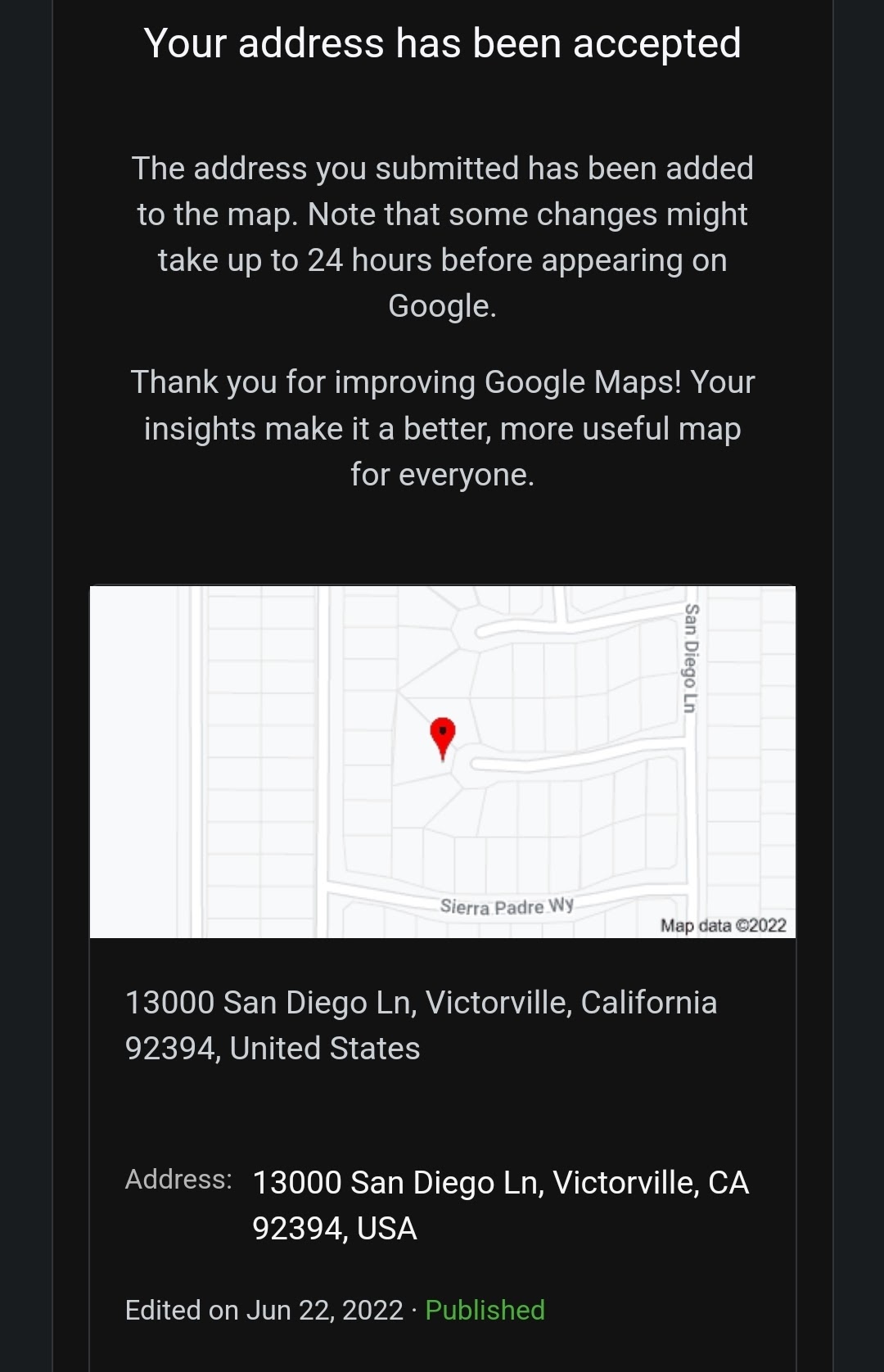The height and width of the screenshot is (1372, 884).
Task: Open the map preview of San Diego Ln
Action: (x=442, y=761)
